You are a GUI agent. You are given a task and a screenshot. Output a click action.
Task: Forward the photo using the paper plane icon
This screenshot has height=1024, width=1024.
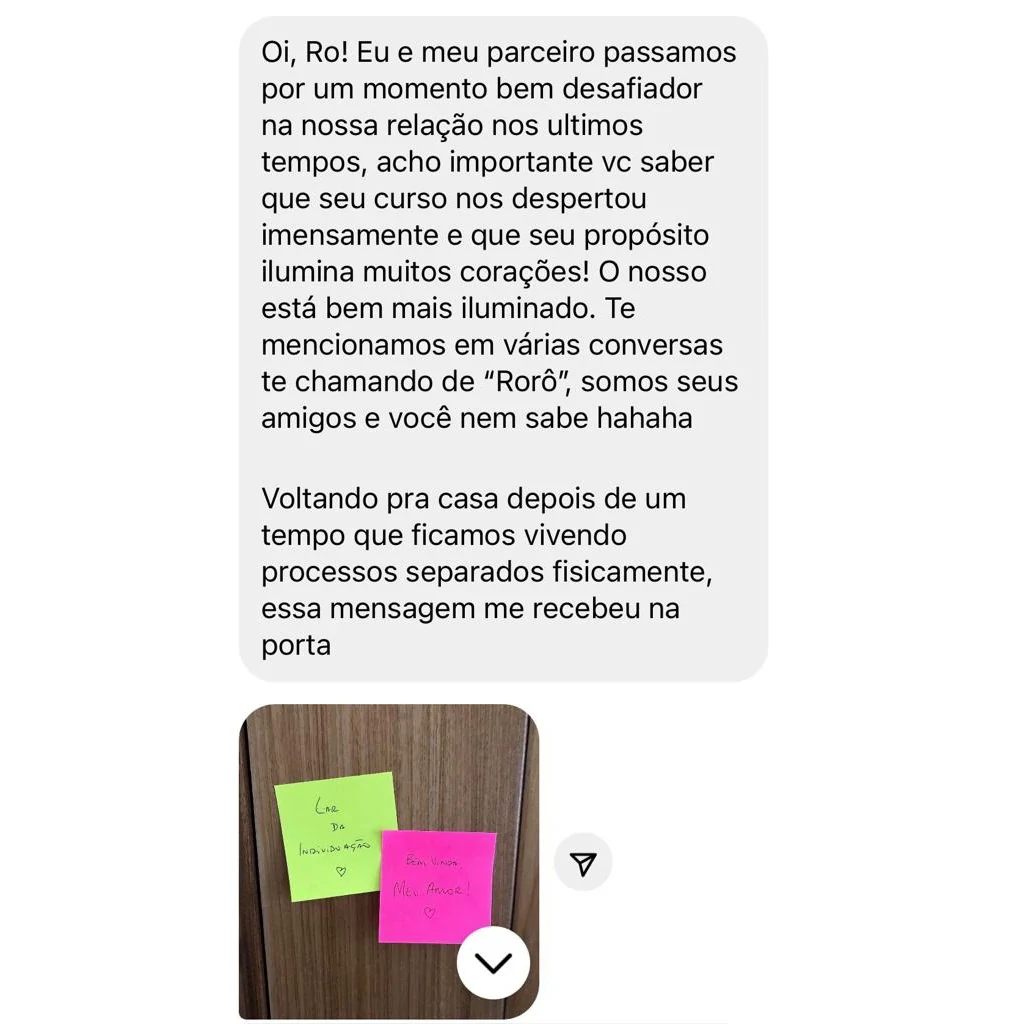click(583, 863)
